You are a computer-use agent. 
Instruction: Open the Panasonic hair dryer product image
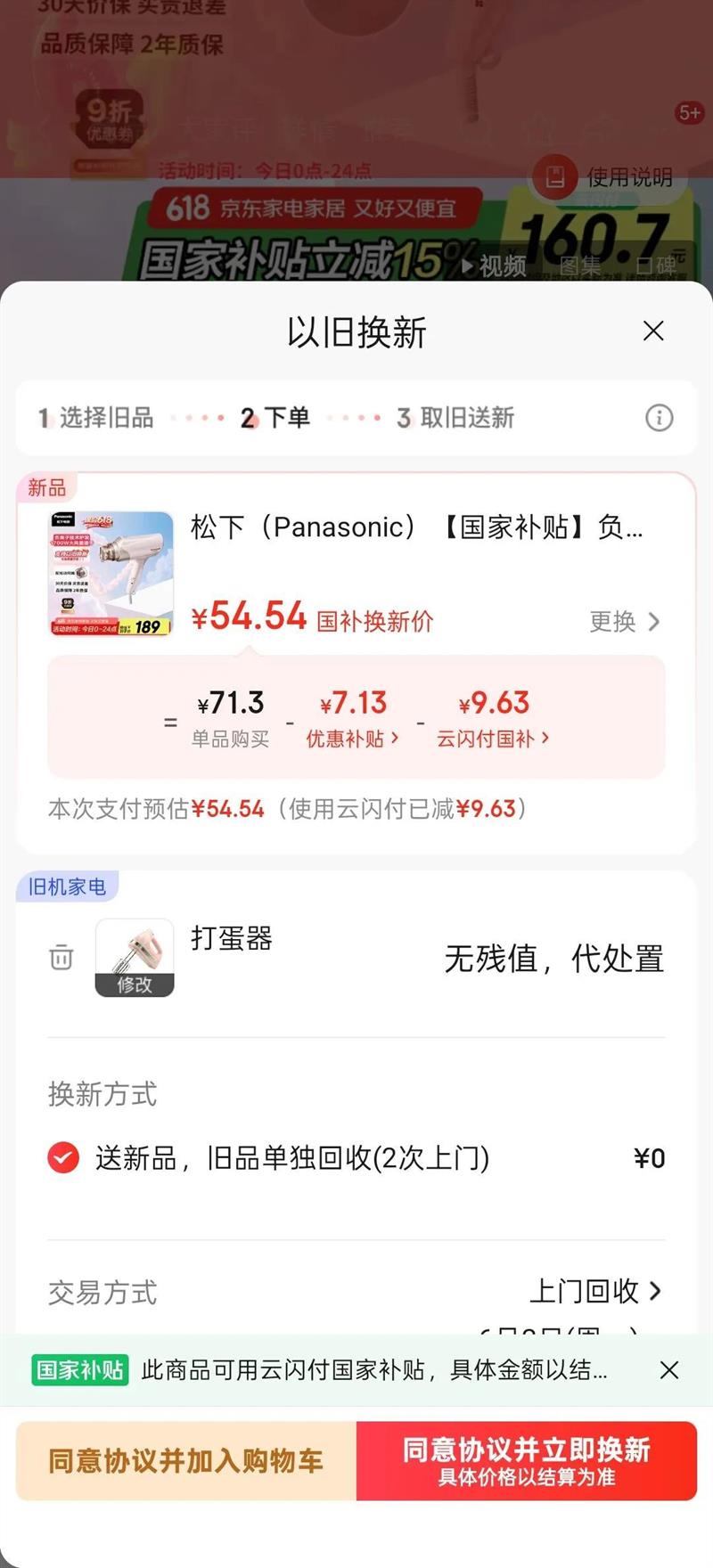pyautogui.click(x=111, y=574)
